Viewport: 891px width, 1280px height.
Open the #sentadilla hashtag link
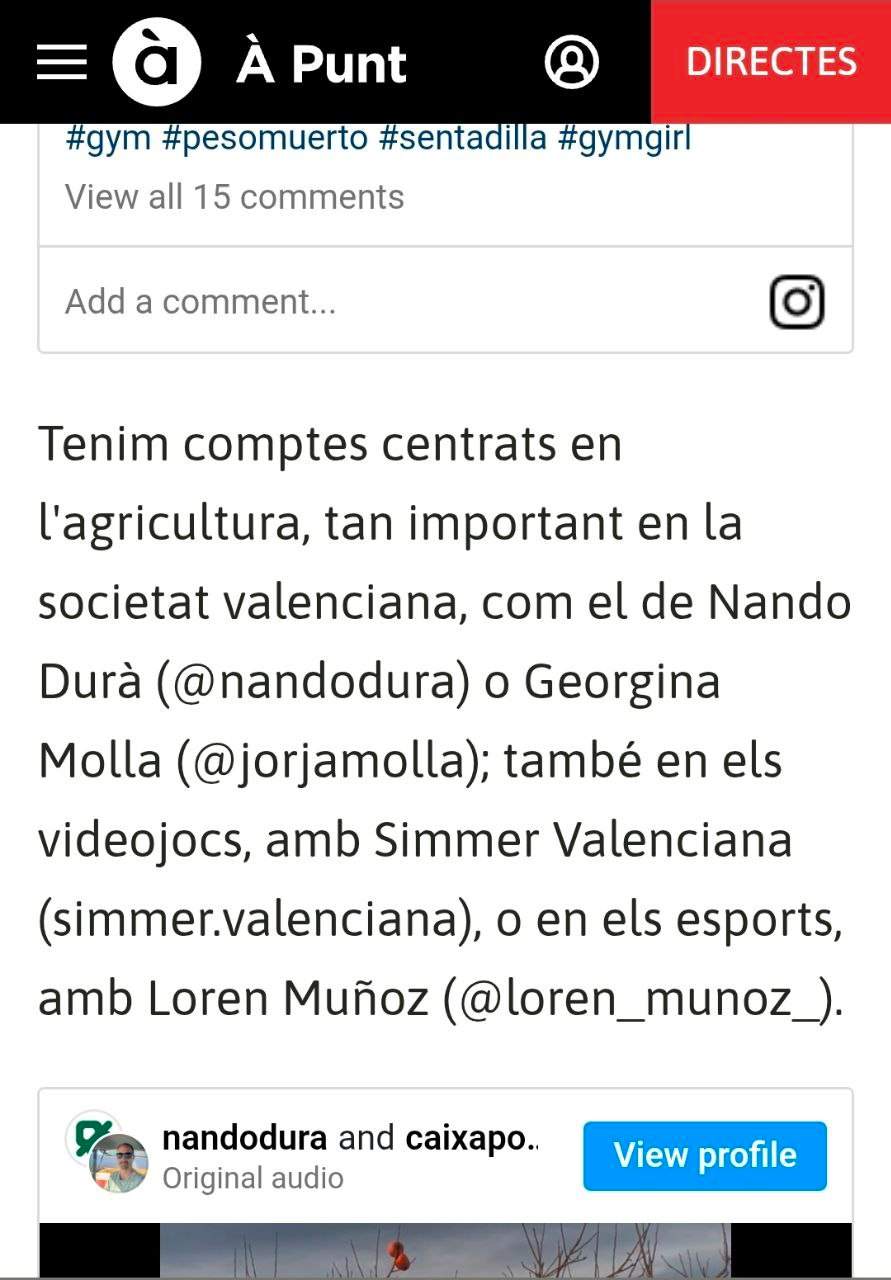coord(462,138)
